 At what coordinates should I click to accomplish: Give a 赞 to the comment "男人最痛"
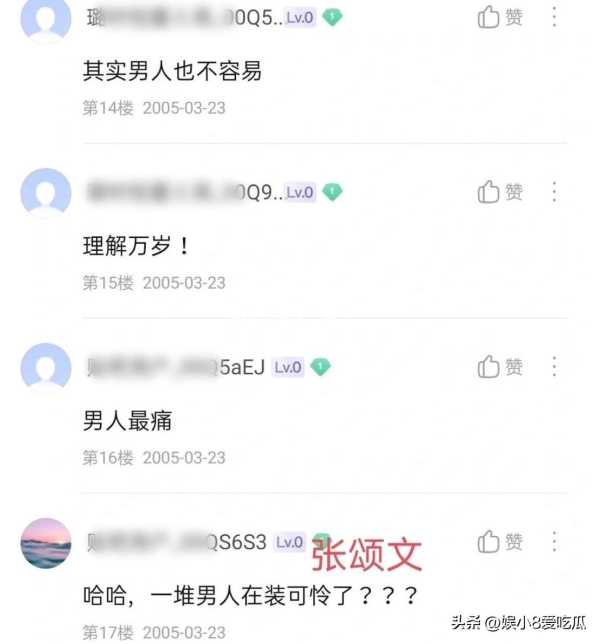500,367
